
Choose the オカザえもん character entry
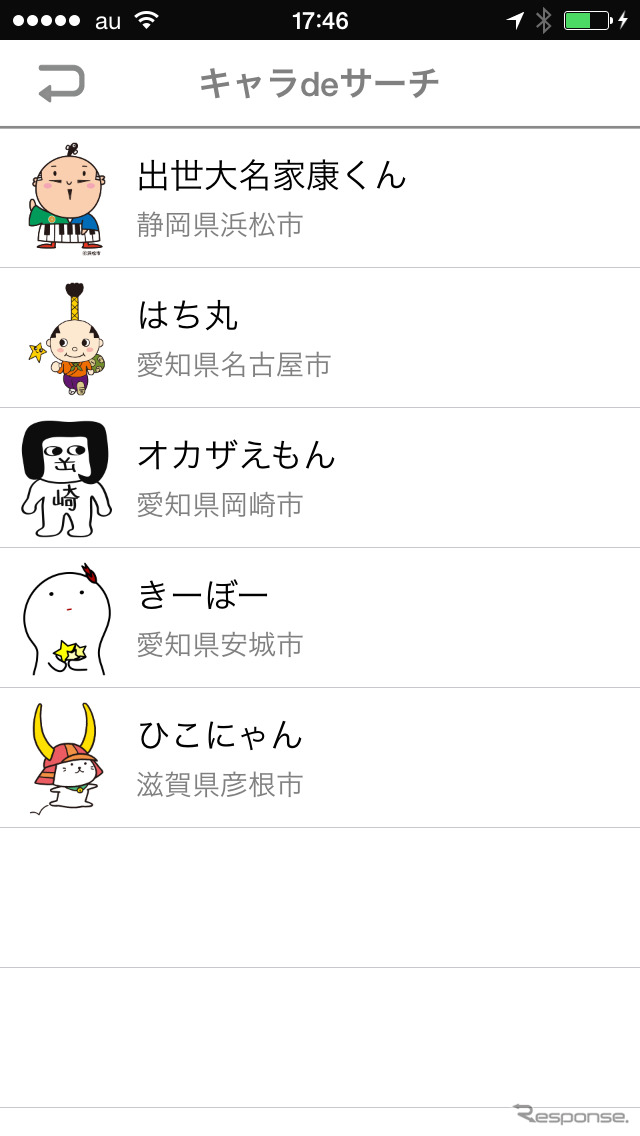[x=320, y=478]
